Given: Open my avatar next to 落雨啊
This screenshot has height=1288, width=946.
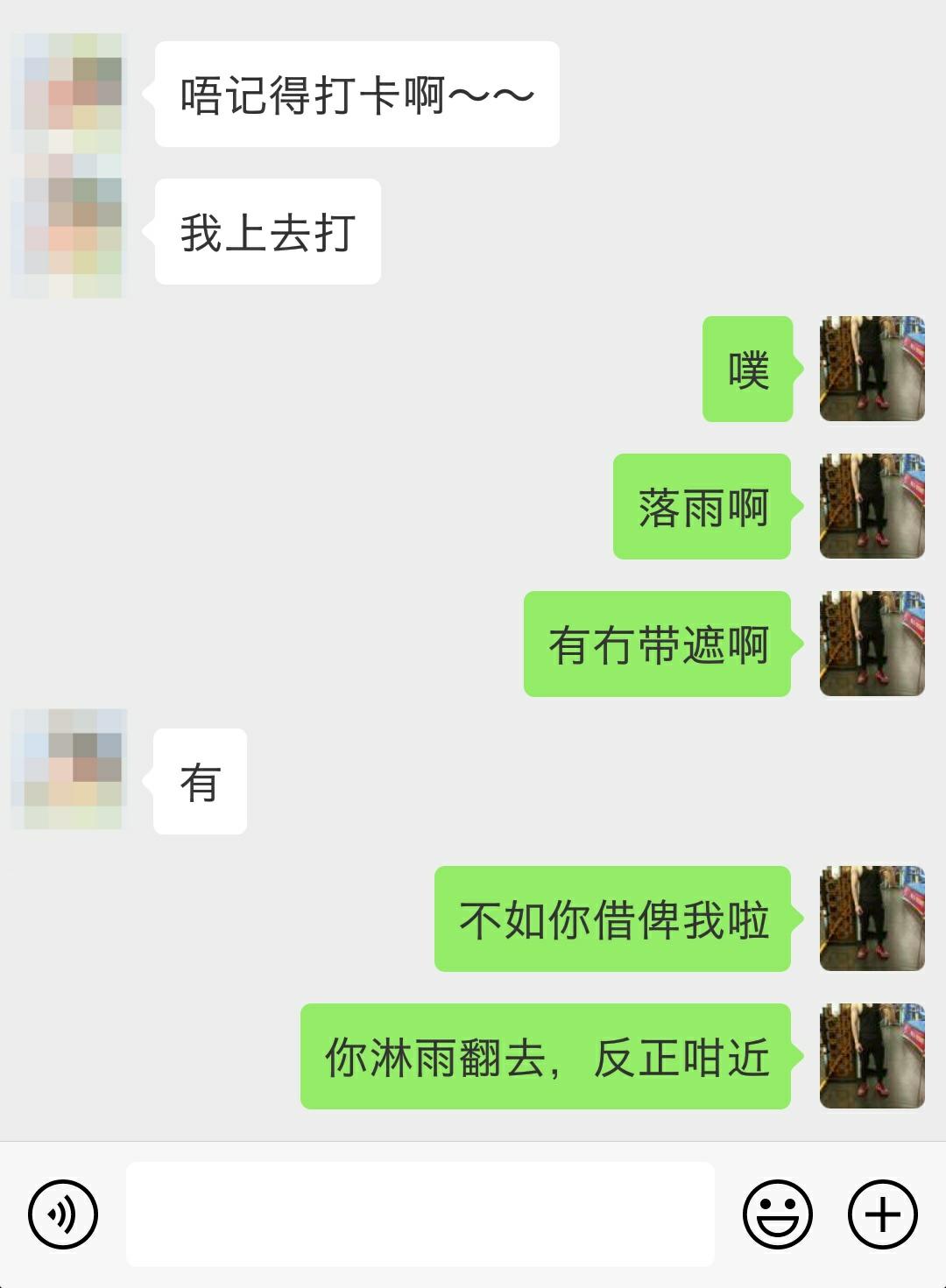Looking at the screenshot, I should click(872, 506).
